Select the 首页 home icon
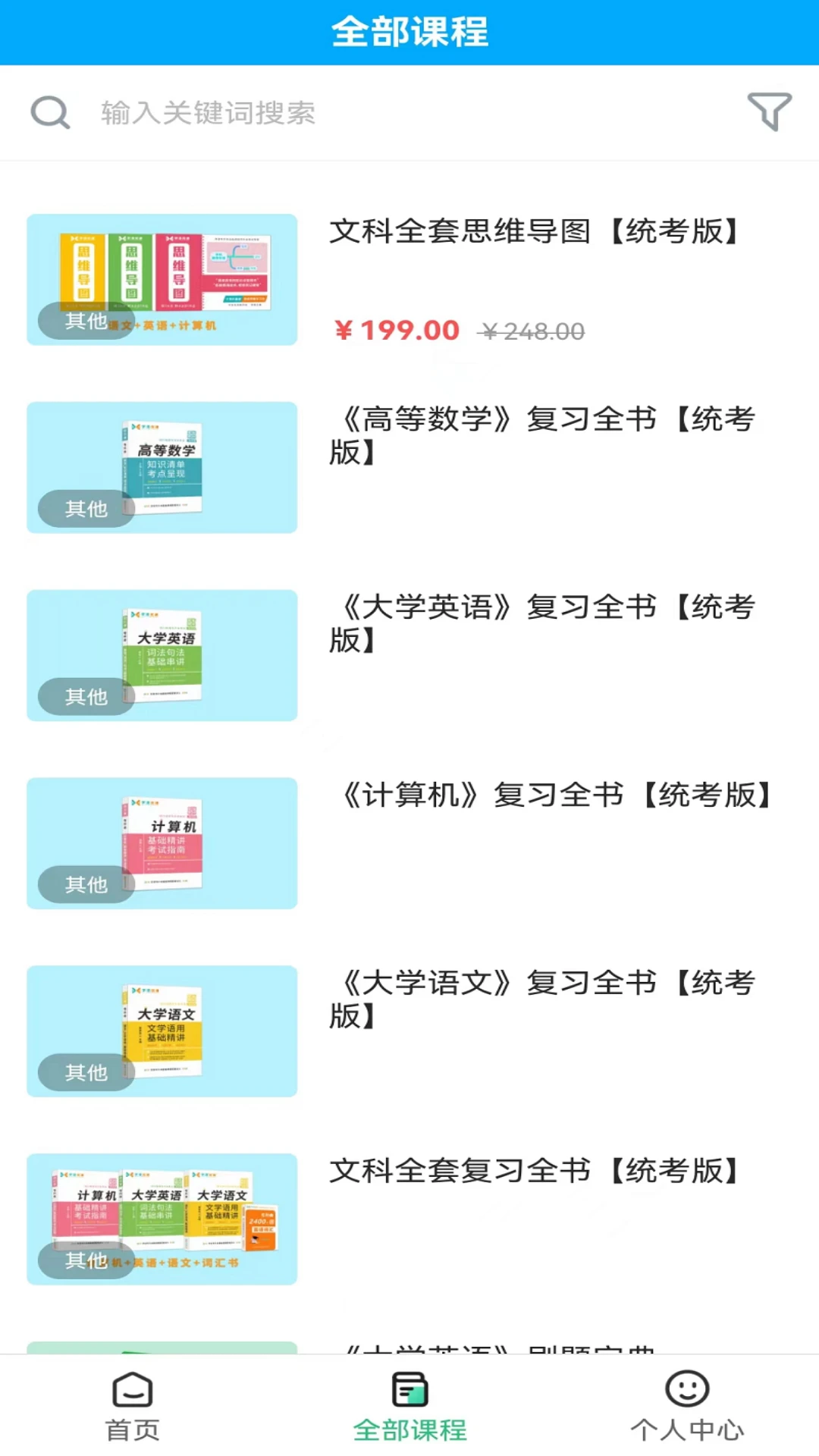The height and width of the screenshot is (1456, 819). click(x=132, y=1394)
